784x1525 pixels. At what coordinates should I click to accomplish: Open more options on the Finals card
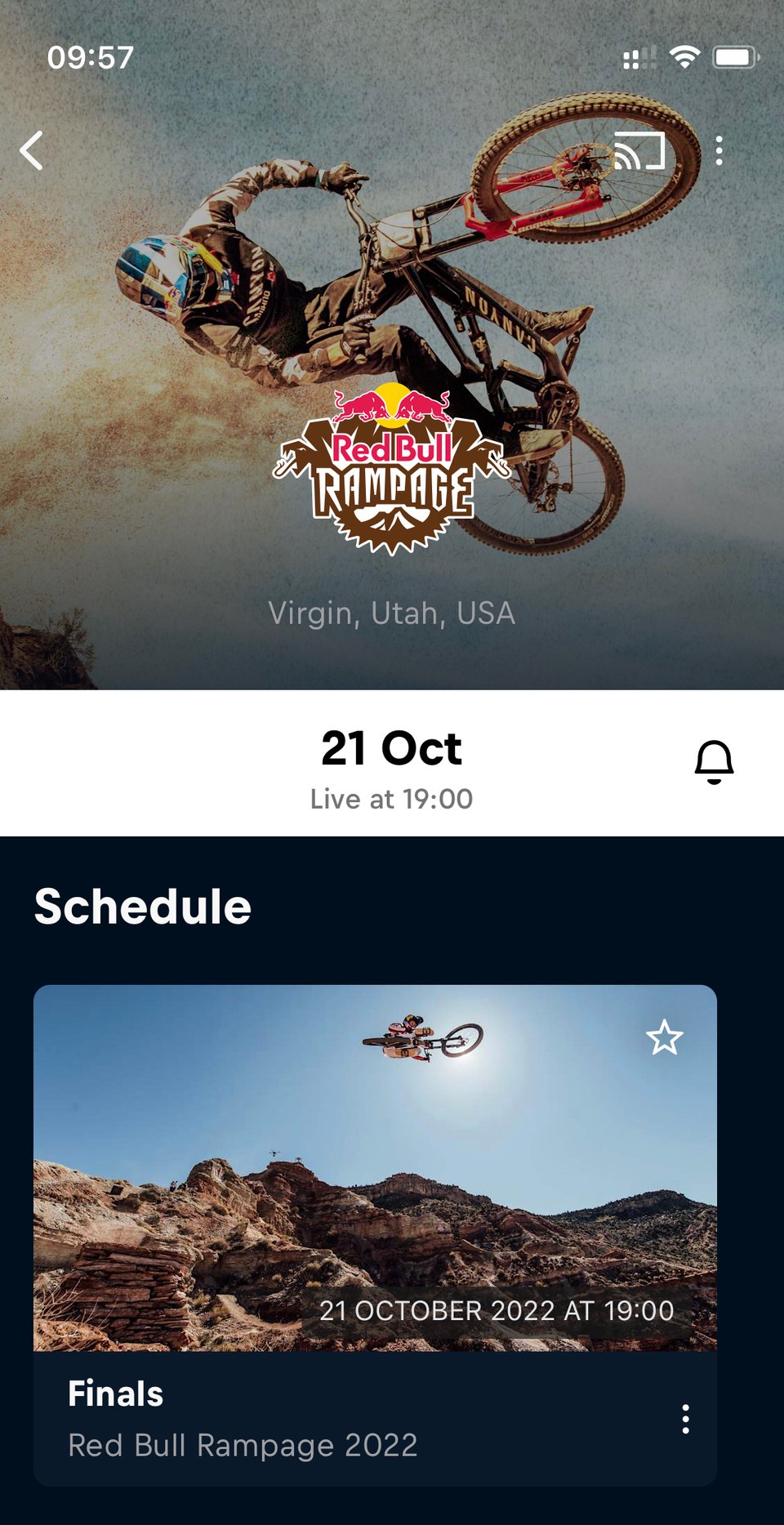tap(685, 1420)
